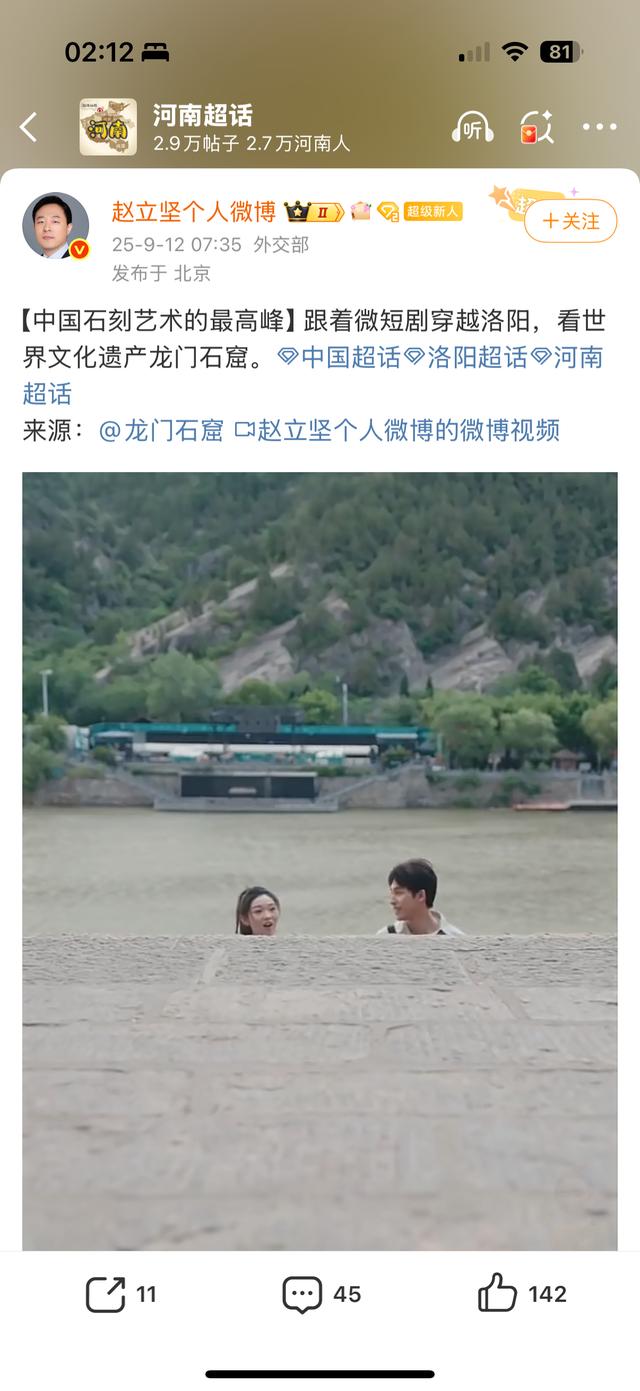This screenshot has height=1391, width=640.
Task: Play the Longmen Grottoes video
Action: coord(320,860)
